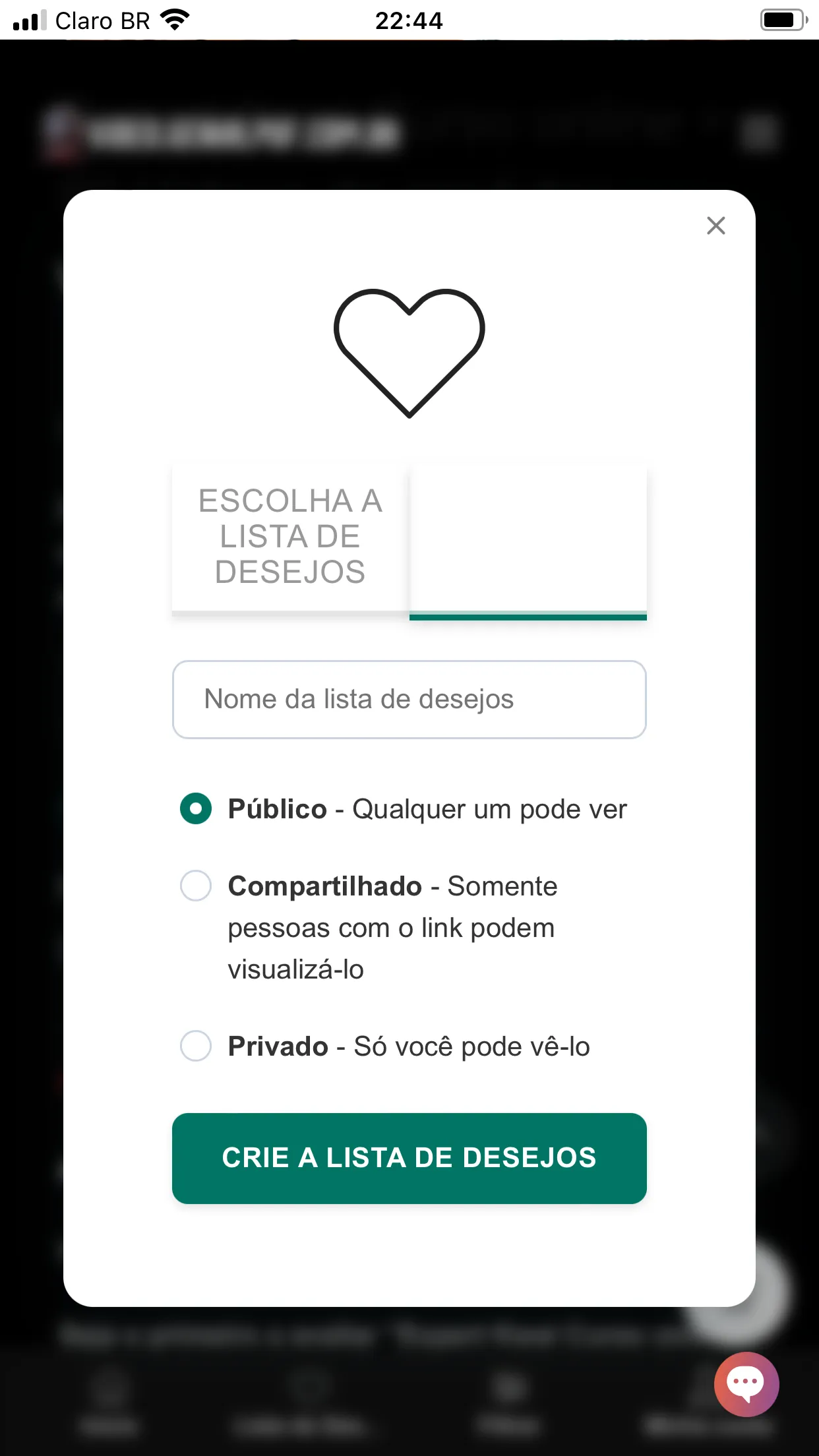Set the wishlist to Privado
This screenshot has height=1456, width=819.
(195, 1046)
